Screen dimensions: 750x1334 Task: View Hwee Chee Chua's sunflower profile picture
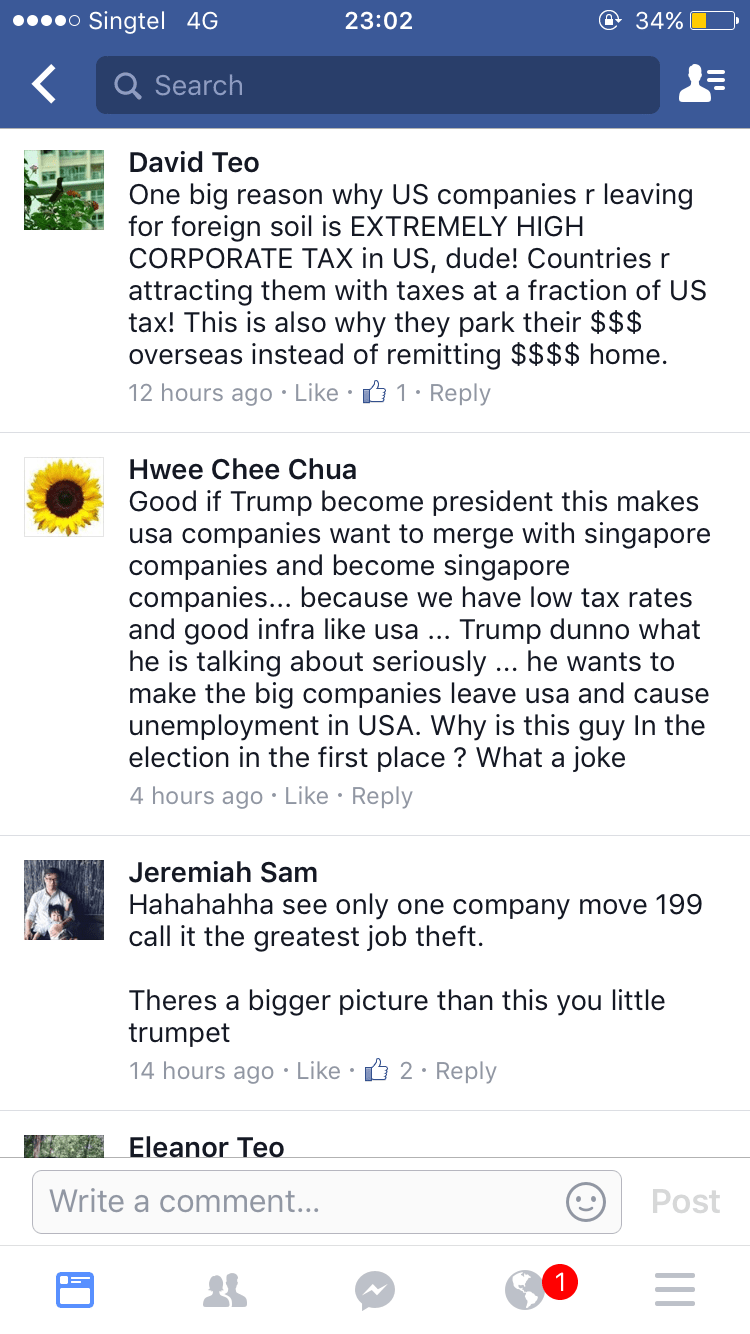coord(64,497)
